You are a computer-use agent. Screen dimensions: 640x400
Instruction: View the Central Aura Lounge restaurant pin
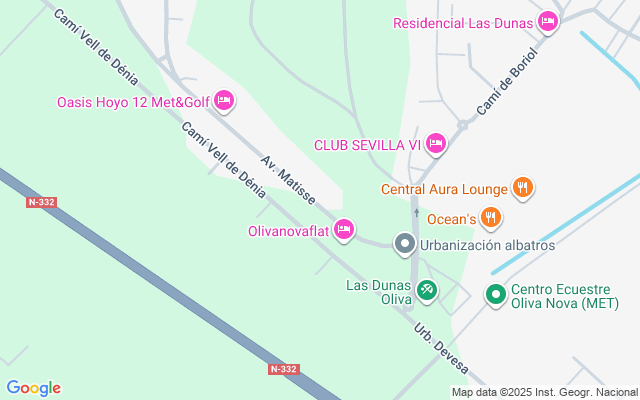click(x=521, y=187)
